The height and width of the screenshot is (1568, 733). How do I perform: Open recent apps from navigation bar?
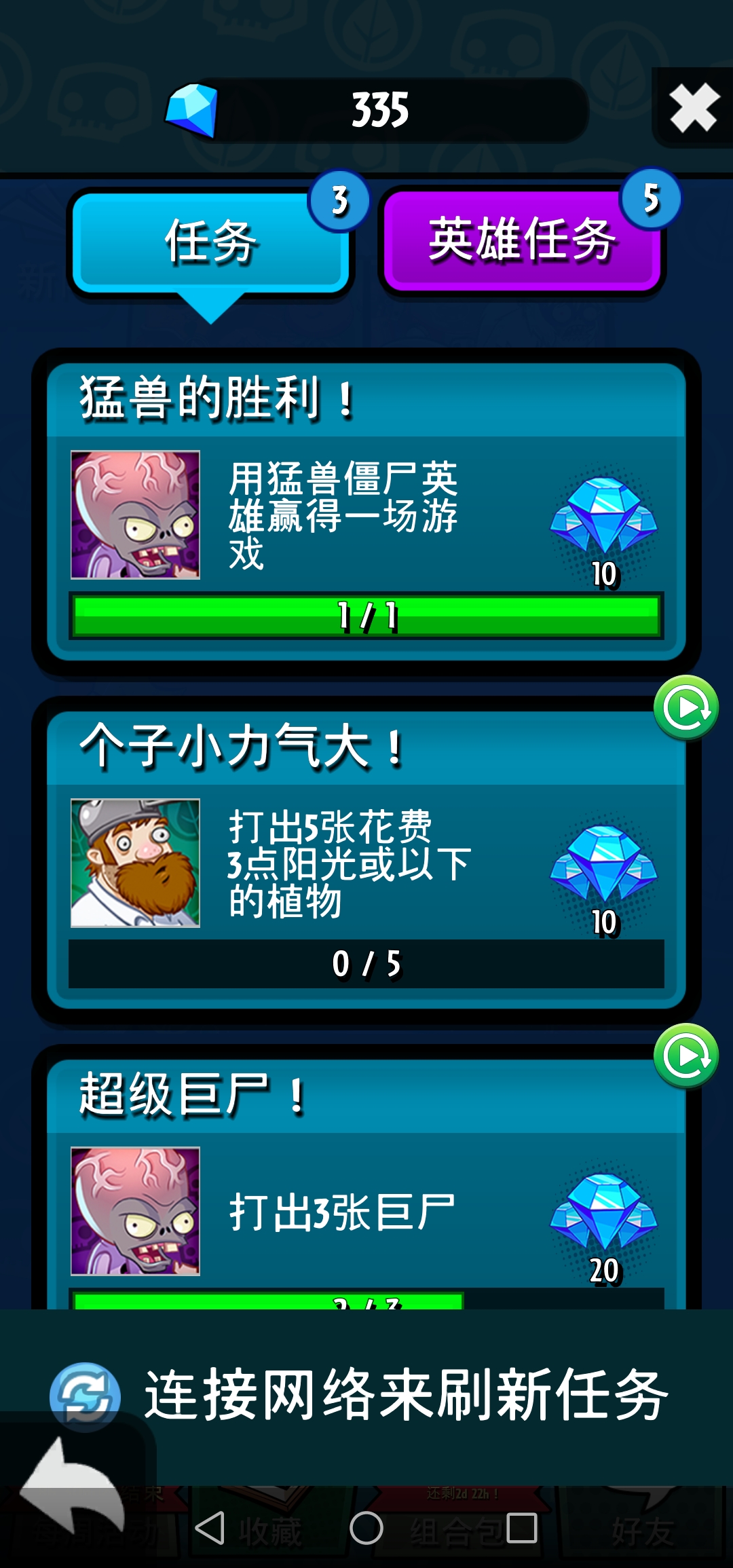coord(522,1528)
